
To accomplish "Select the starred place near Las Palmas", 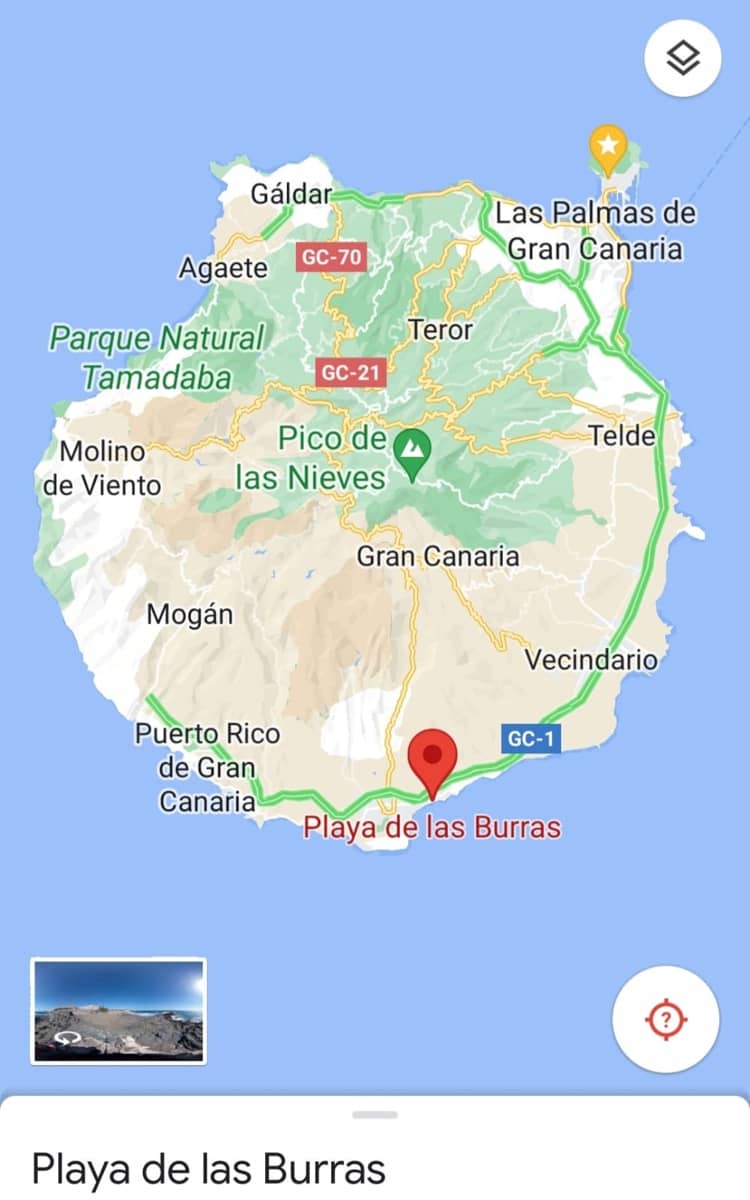I will tap(607, 146).
